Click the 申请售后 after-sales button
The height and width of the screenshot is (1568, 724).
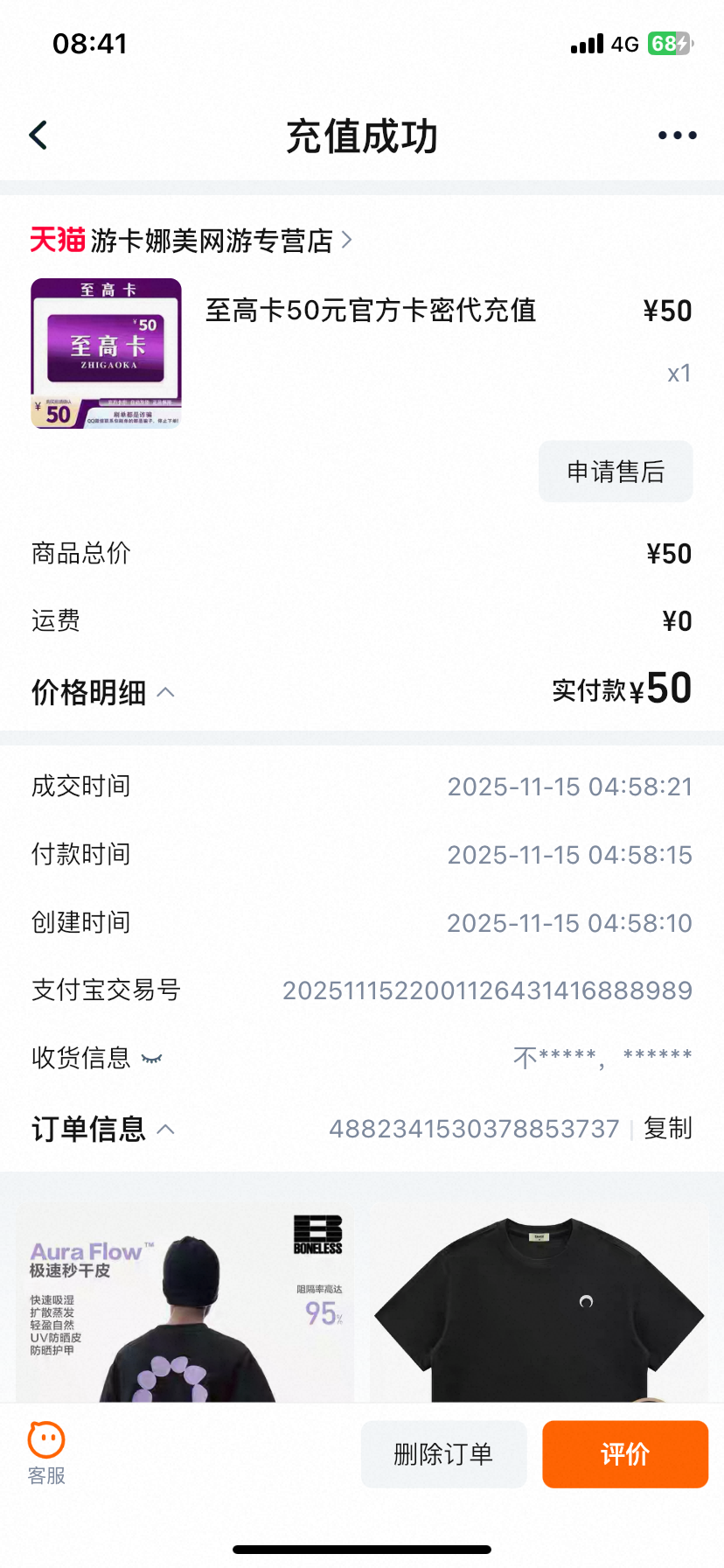[615, 472]
